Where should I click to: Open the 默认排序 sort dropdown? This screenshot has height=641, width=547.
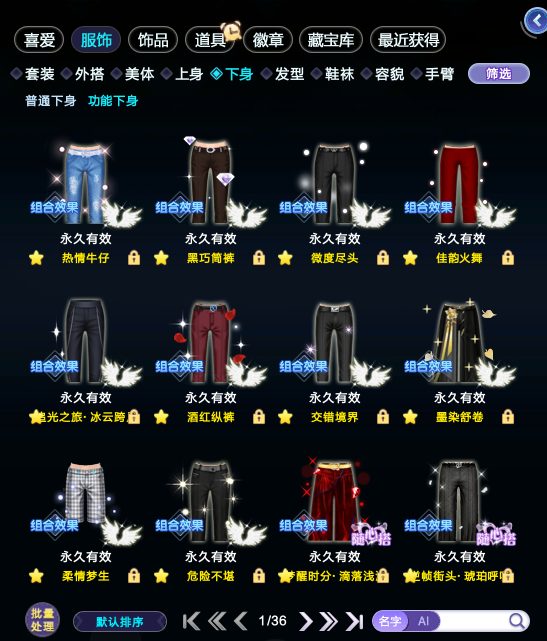coord(120,622)
